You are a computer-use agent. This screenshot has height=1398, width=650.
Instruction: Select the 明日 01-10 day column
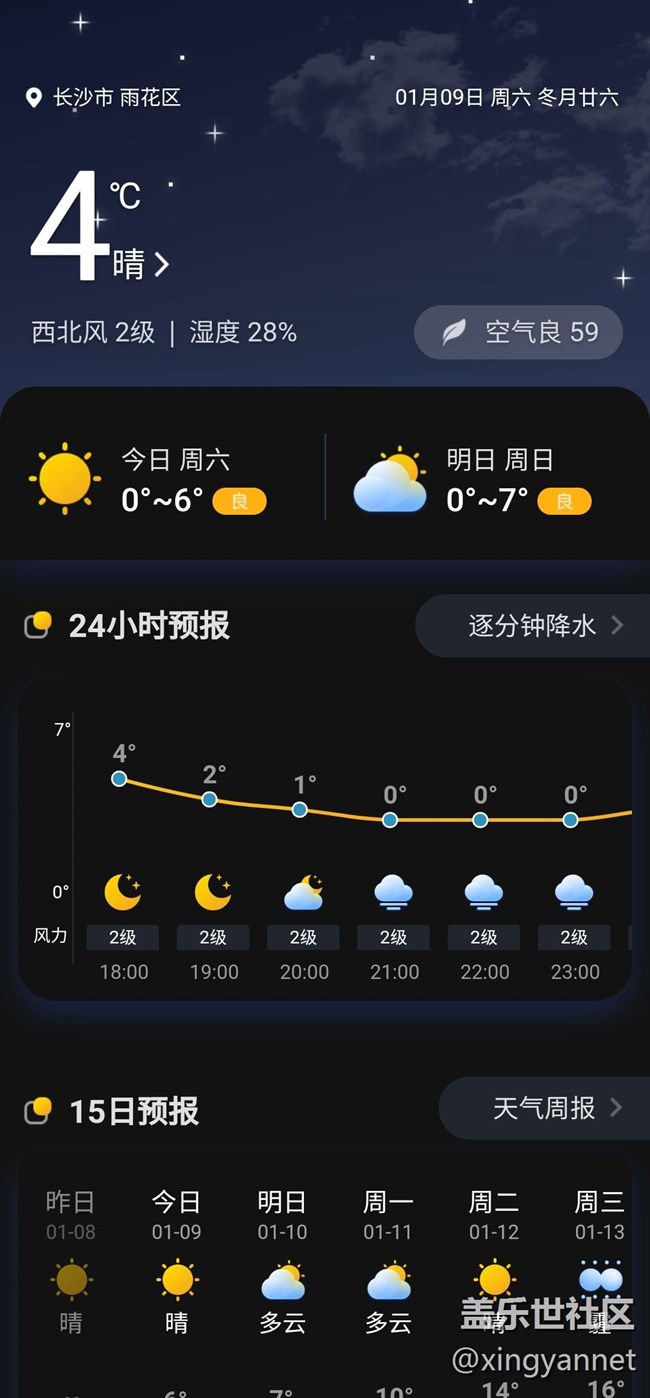tap(282, 1262)
